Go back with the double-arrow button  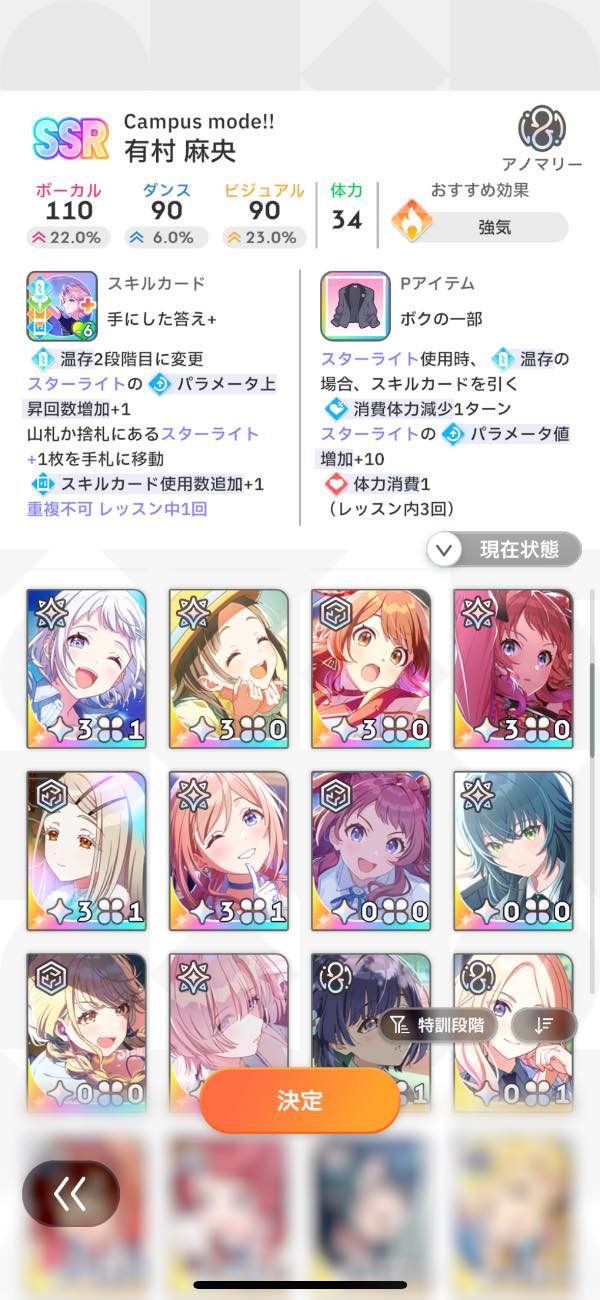point(71,1193)
